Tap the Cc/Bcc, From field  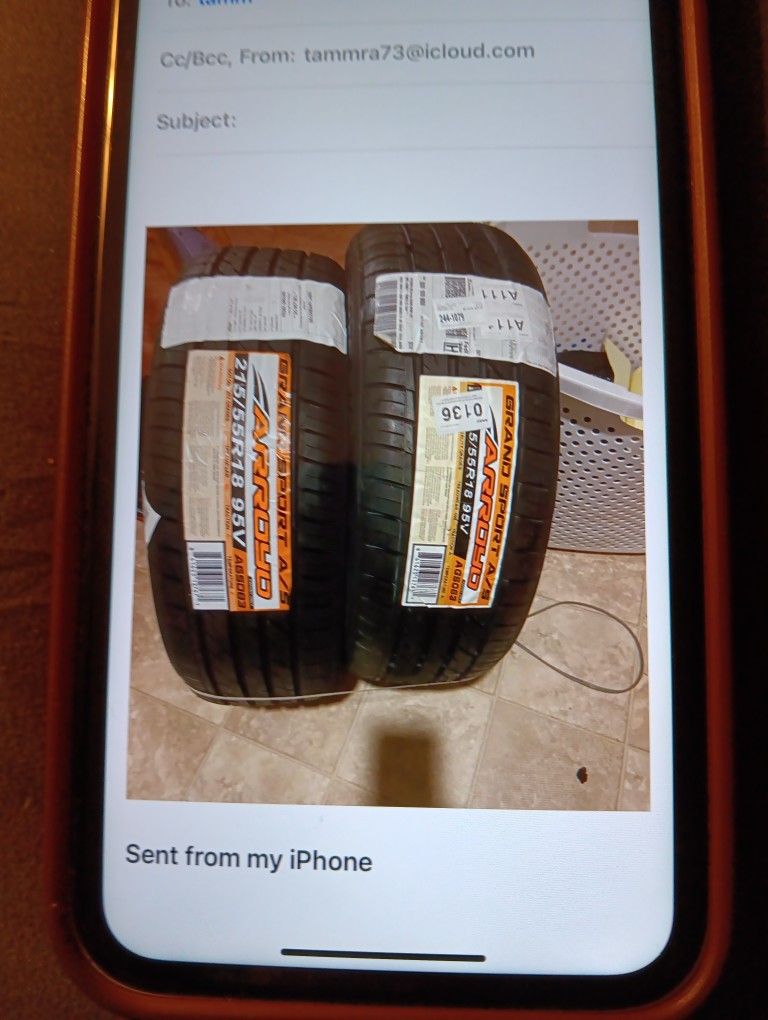tap(347, 54)
